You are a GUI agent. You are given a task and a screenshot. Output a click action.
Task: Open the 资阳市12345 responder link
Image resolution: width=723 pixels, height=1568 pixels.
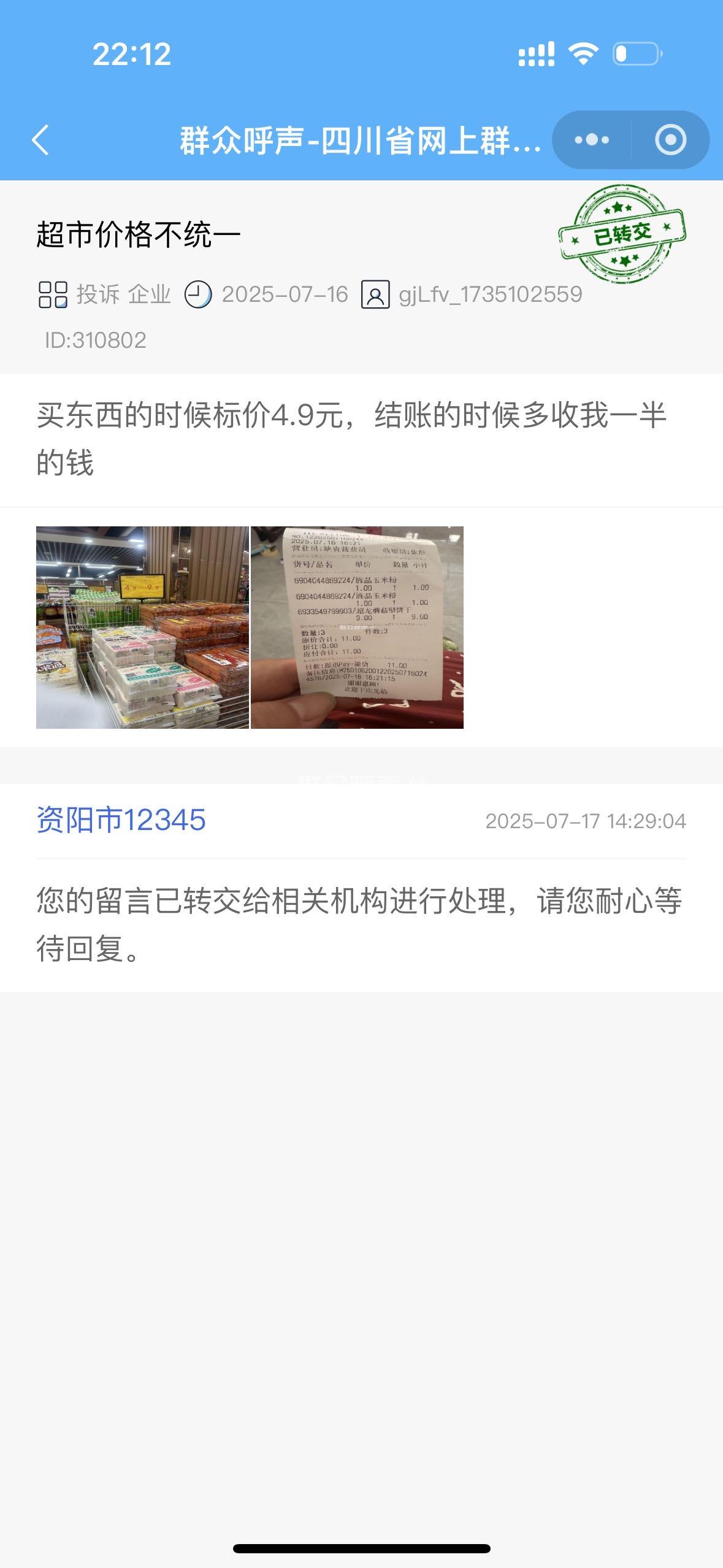pyautogui.click(x=121, y=820)
